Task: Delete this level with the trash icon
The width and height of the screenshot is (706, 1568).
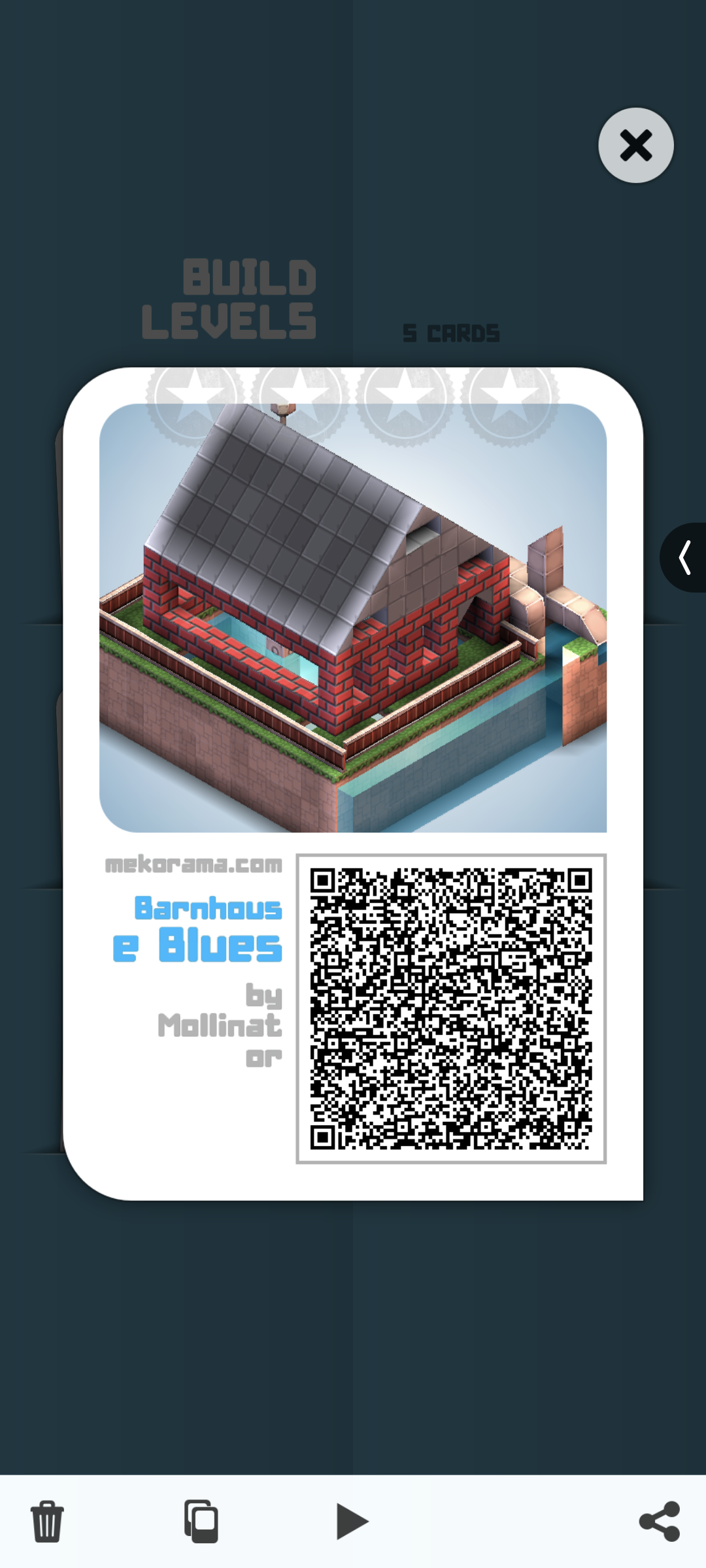Action: click(x=47, y=1521)
